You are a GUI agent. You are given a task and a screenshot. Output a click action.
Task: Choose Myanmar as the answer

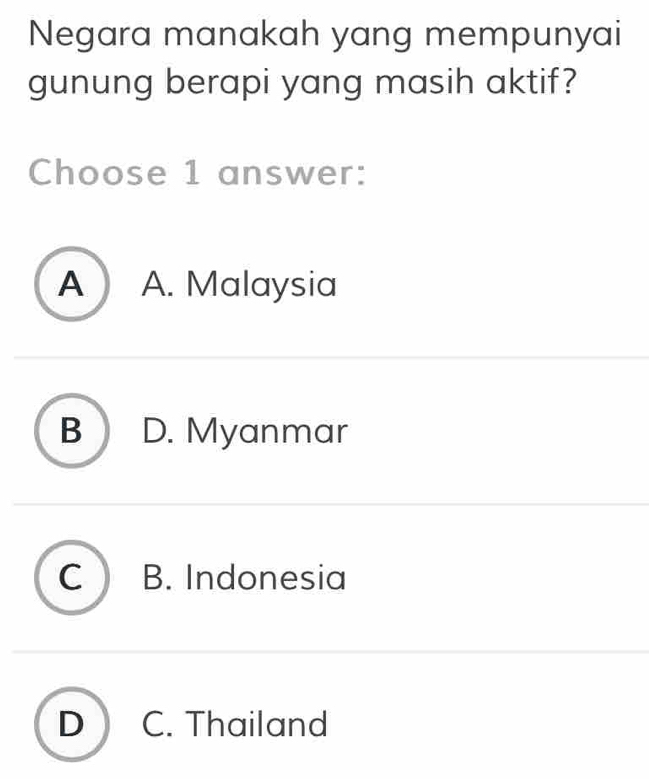pos(71,431)
